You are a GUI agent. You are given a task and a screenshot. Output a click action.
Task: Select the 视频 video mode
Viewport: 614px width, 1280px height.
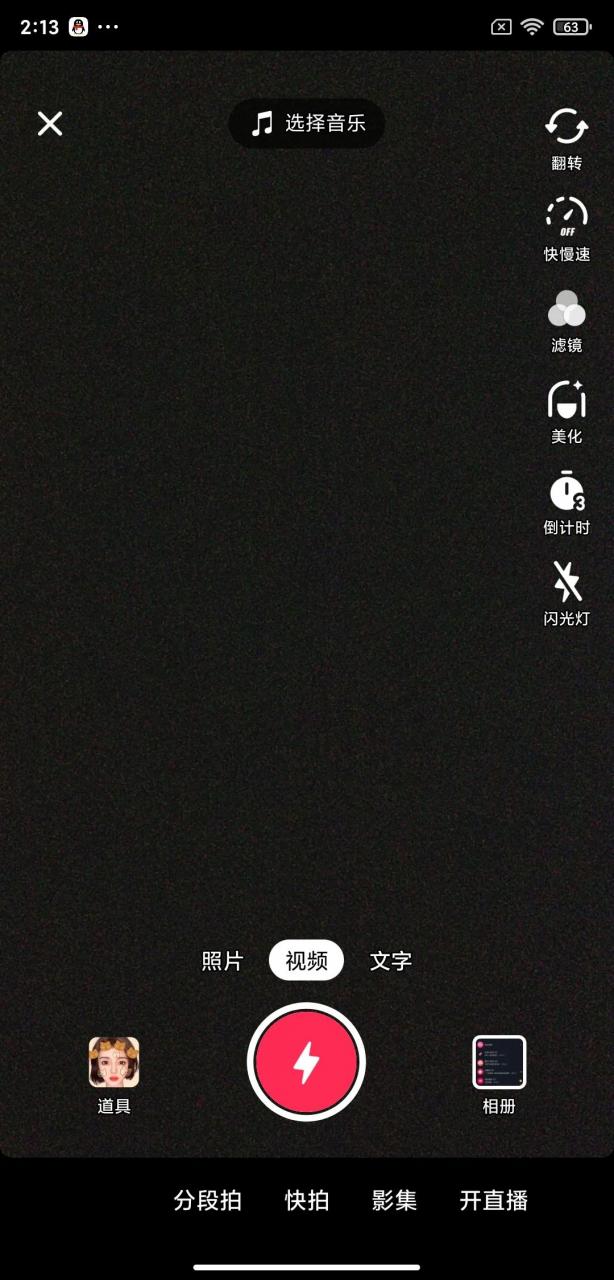point(306,961)
